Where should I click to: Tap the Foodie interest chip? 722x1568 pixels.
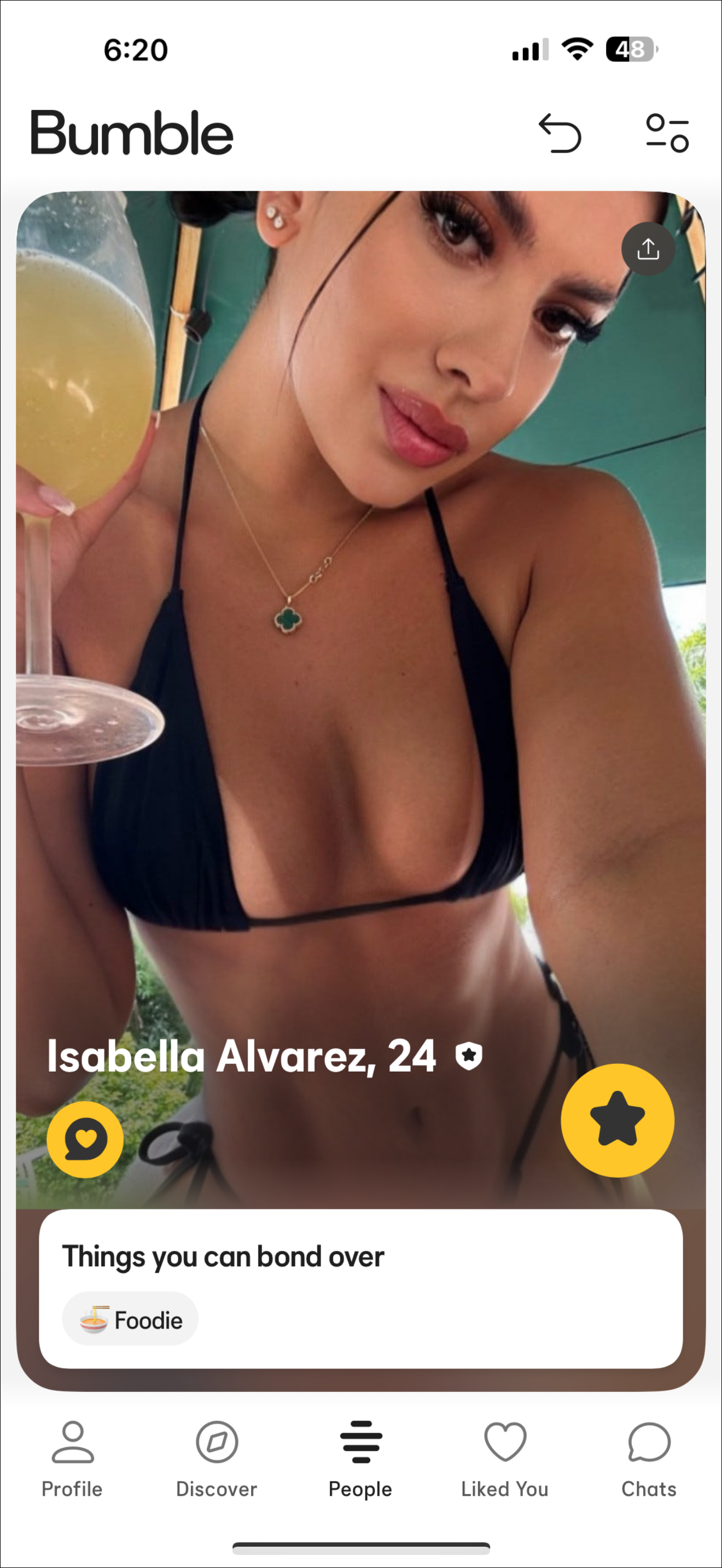[x=130, y=1320]
